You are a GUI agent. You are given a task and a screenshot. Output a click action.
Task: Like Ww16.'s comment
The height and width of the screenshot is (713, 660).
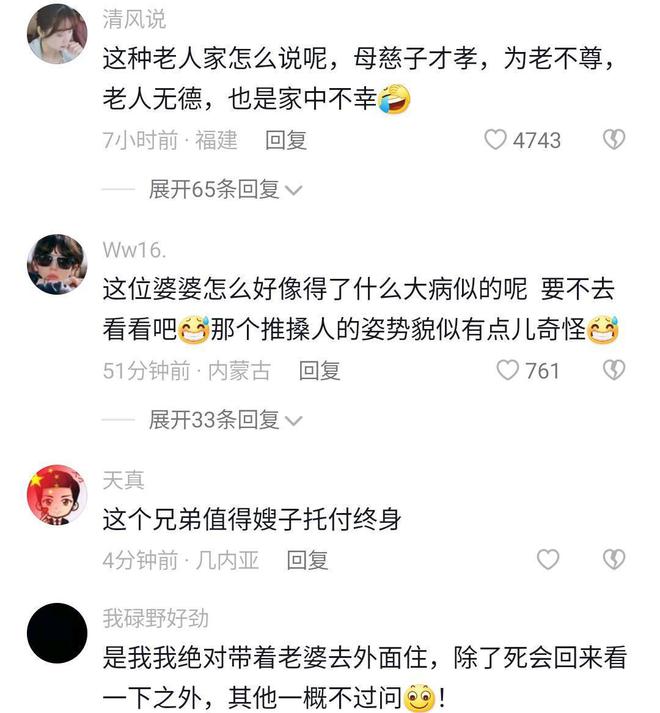coord(508,370)
